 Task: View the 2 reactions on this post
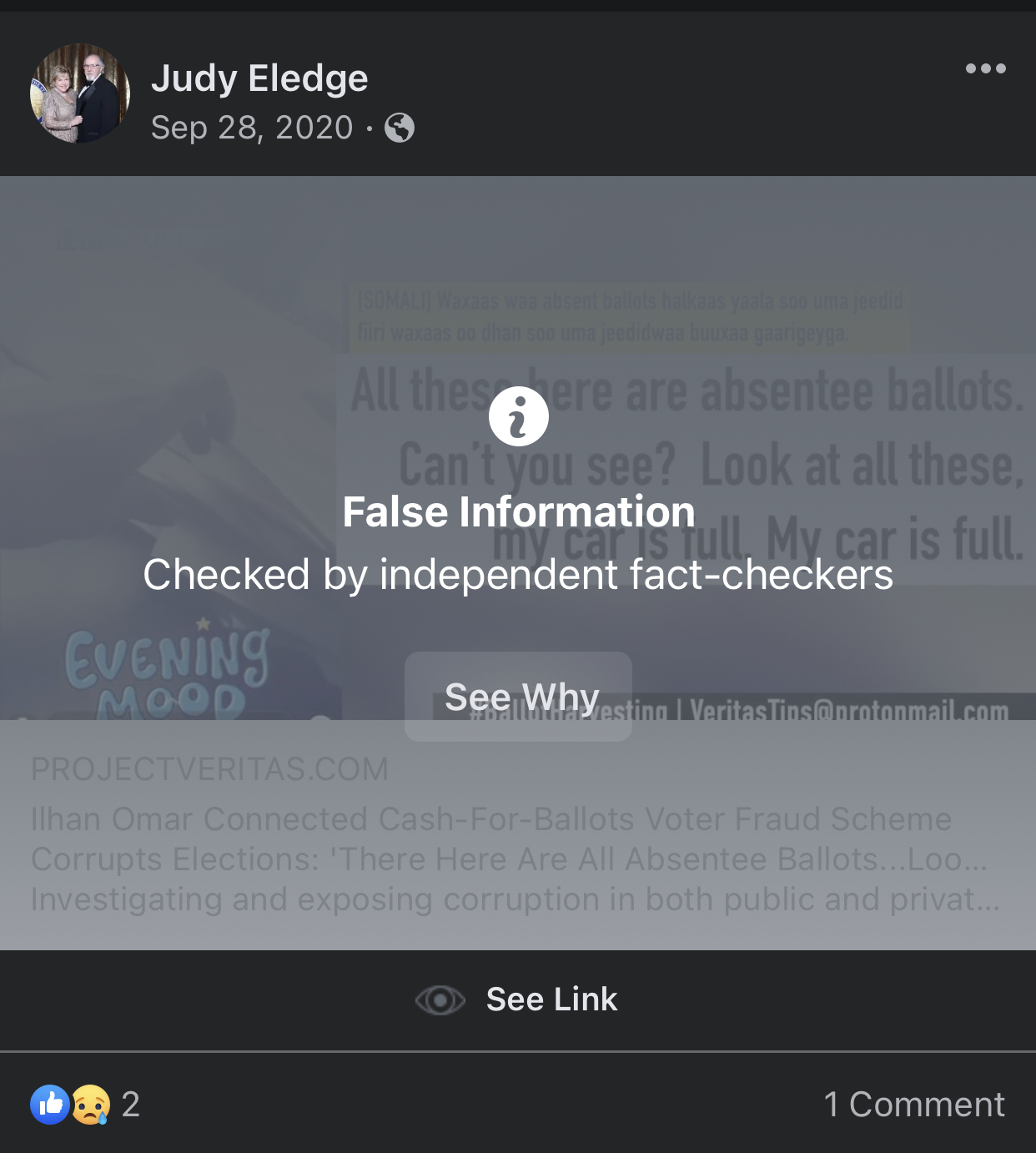(85, 1105)
